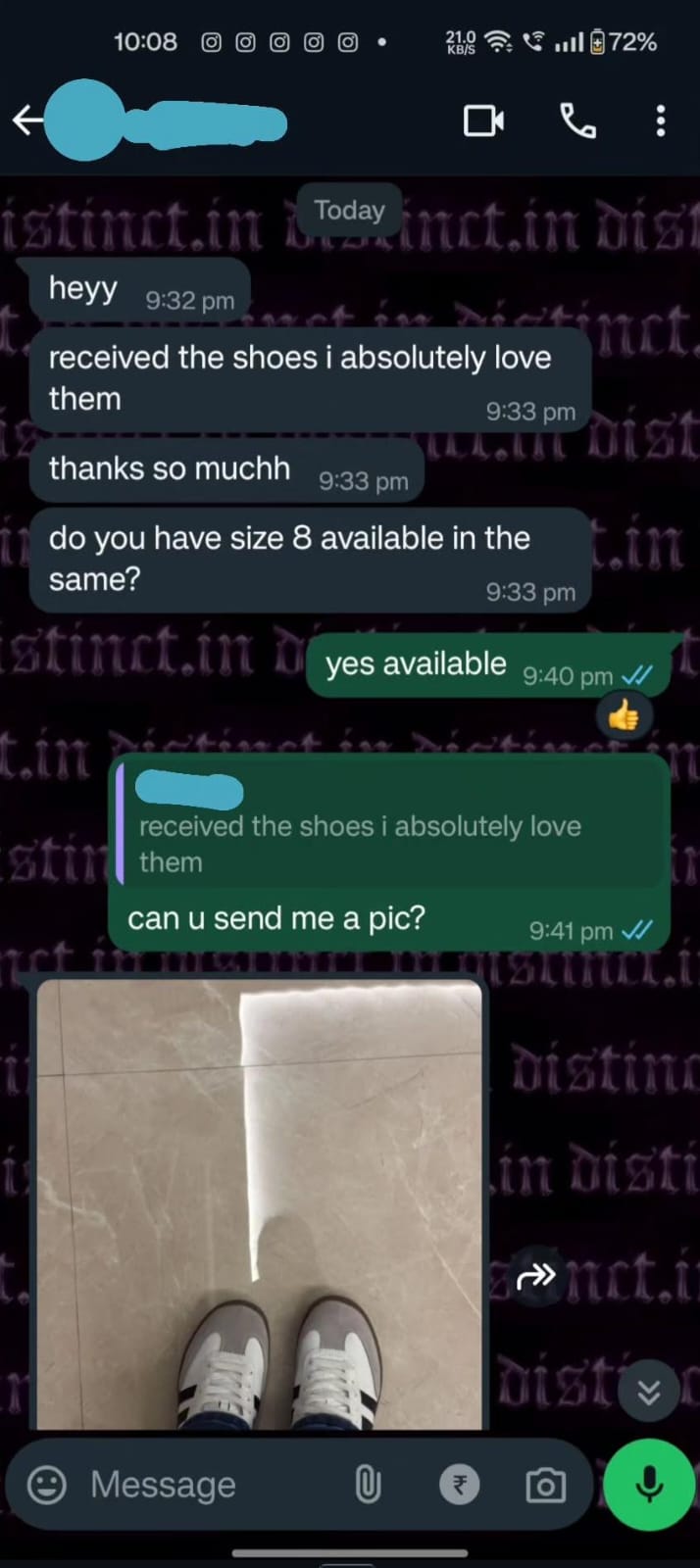Go back to the chats list
The height and width of the screenshot is (1568, 700).
pos(26,121)
